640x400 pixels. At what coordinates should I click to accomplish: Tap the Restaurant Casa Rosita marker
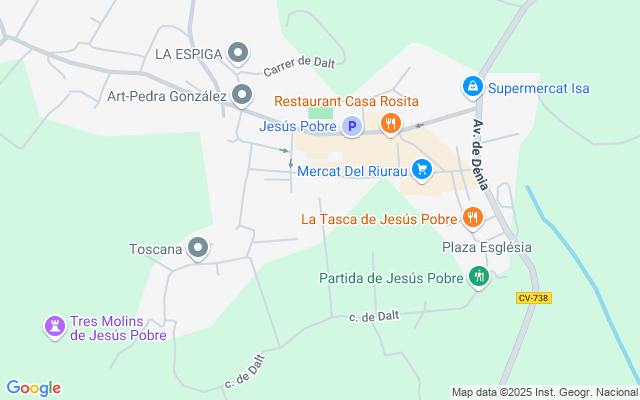coord(390,125)
